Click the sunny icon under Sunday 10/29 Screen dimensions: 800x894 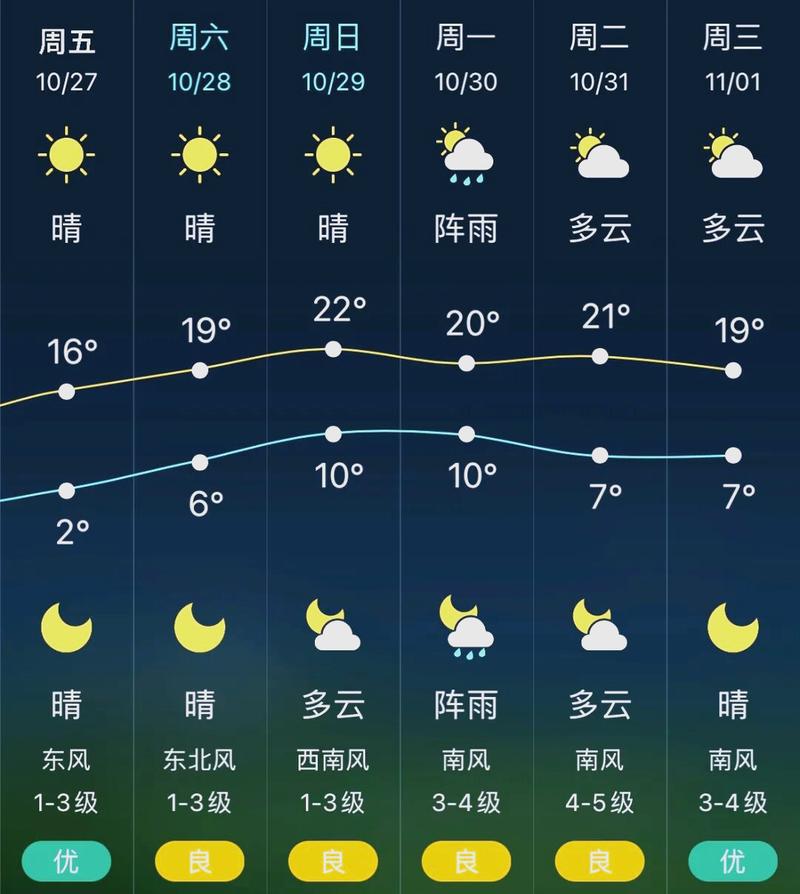point(332,155)
